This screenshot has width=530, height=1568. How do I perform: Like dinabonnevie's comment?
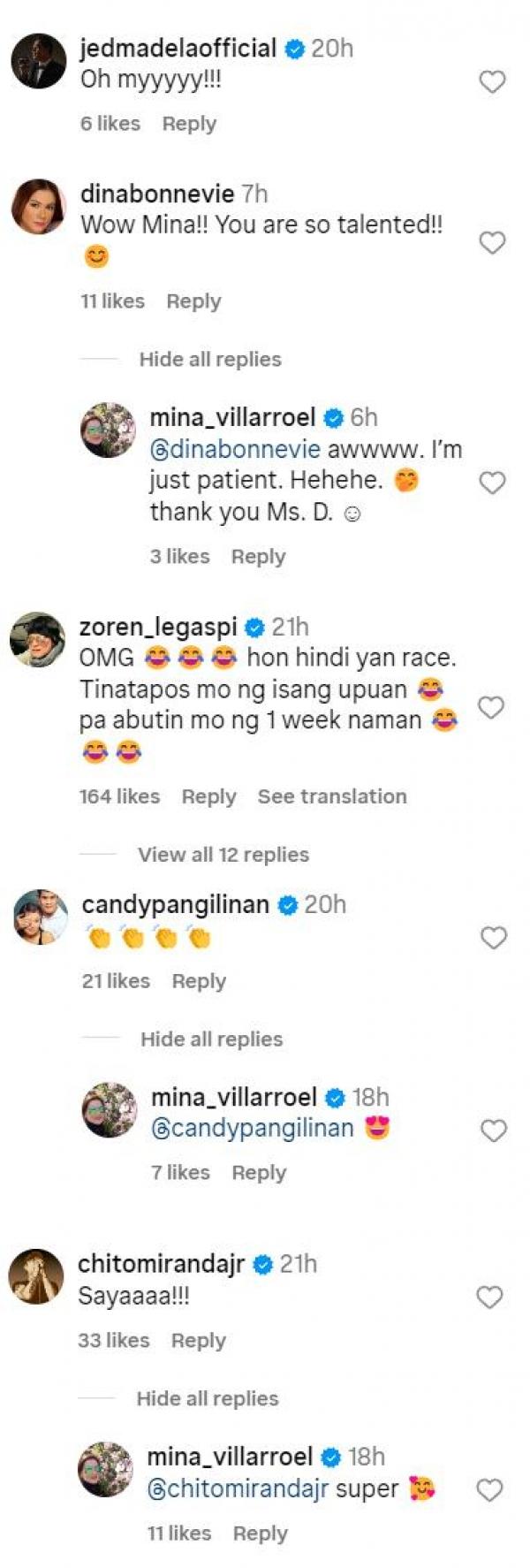tap(492, 243)
